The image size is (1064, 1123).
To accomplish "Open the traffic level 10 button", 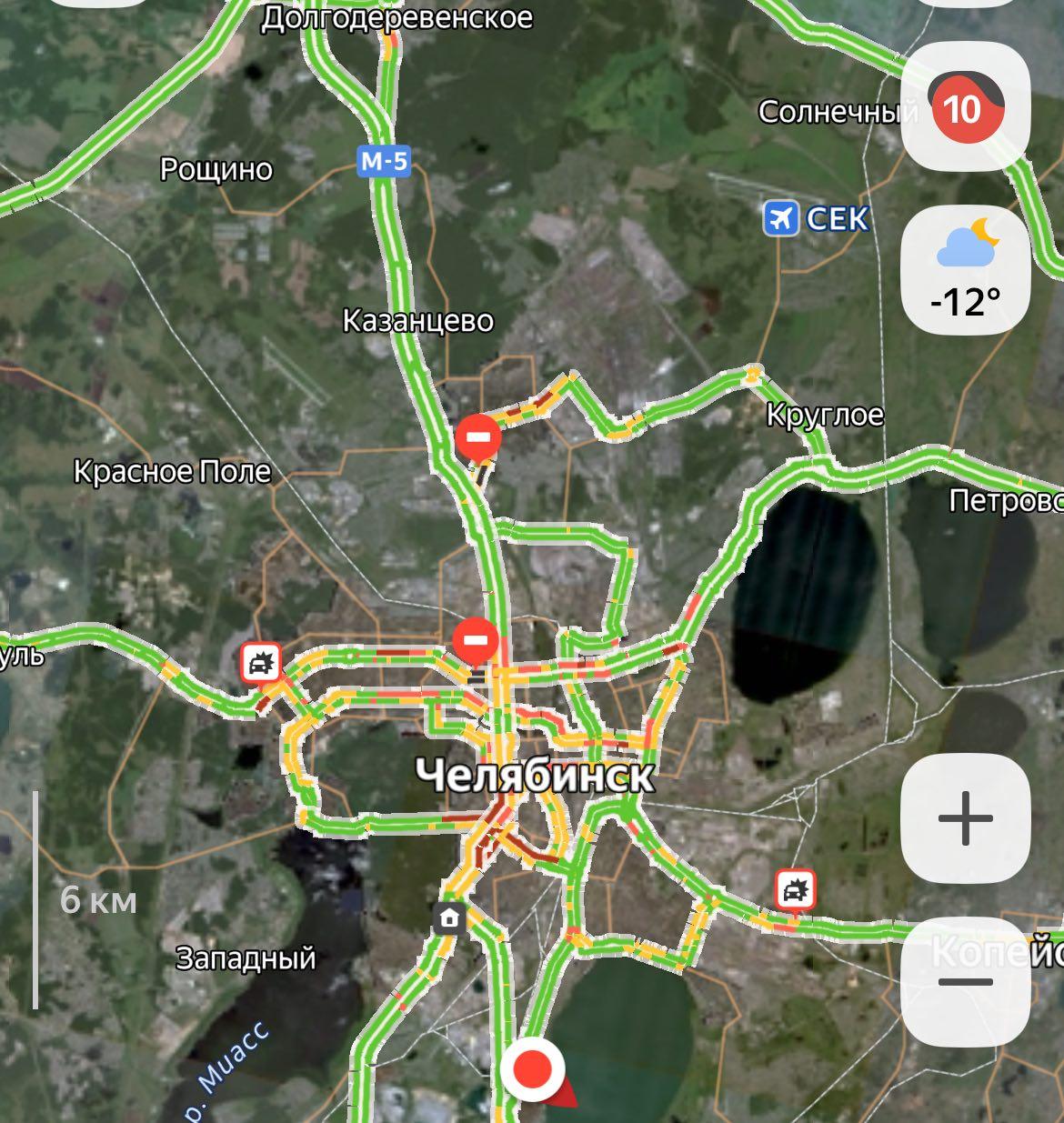I will [x=964, y=107].
